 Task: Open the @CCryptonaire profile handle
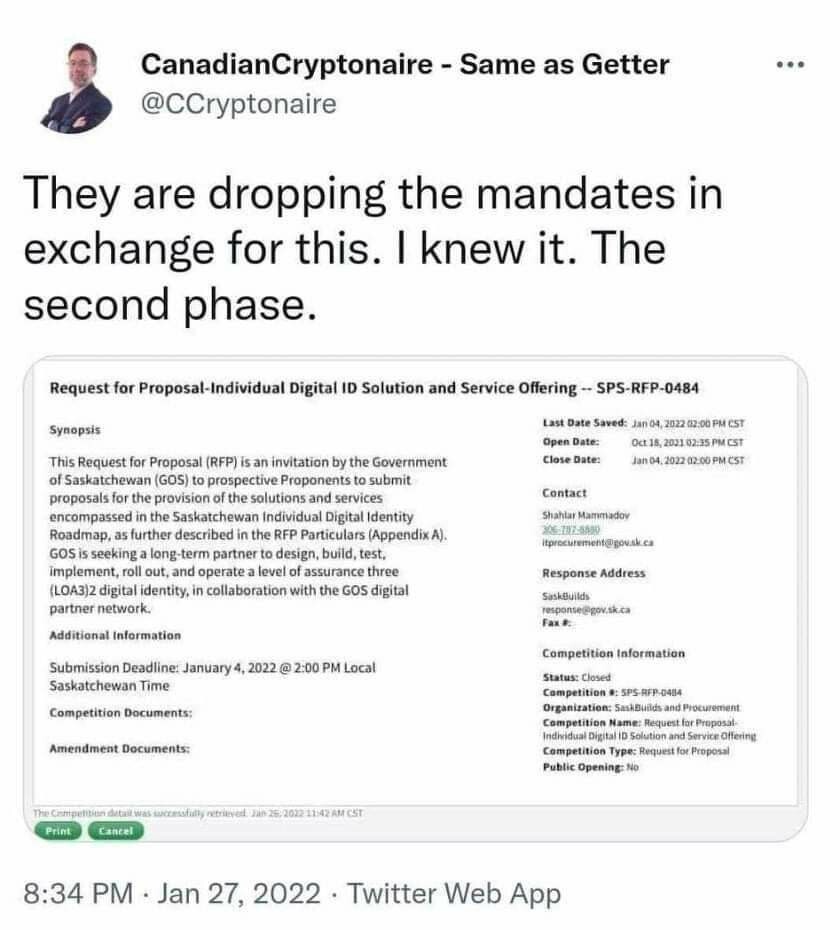(238, 104)
